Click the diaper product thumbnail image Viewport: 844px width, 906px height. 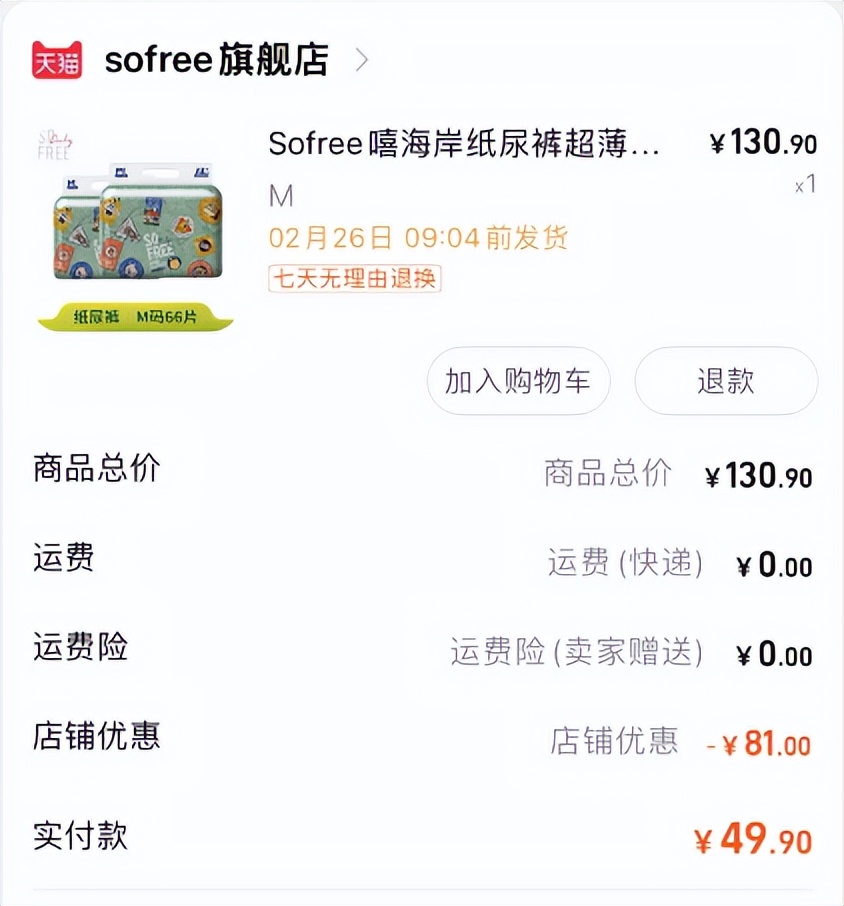[x=135, y=220]
